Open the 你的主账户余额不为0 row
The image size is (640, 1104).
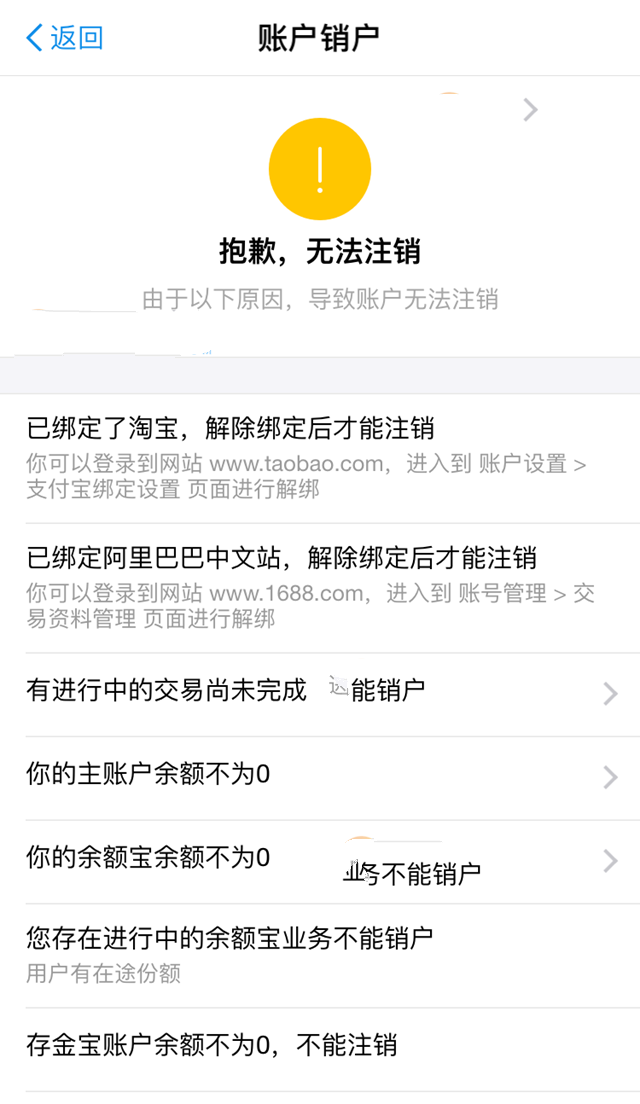(320, 776)
